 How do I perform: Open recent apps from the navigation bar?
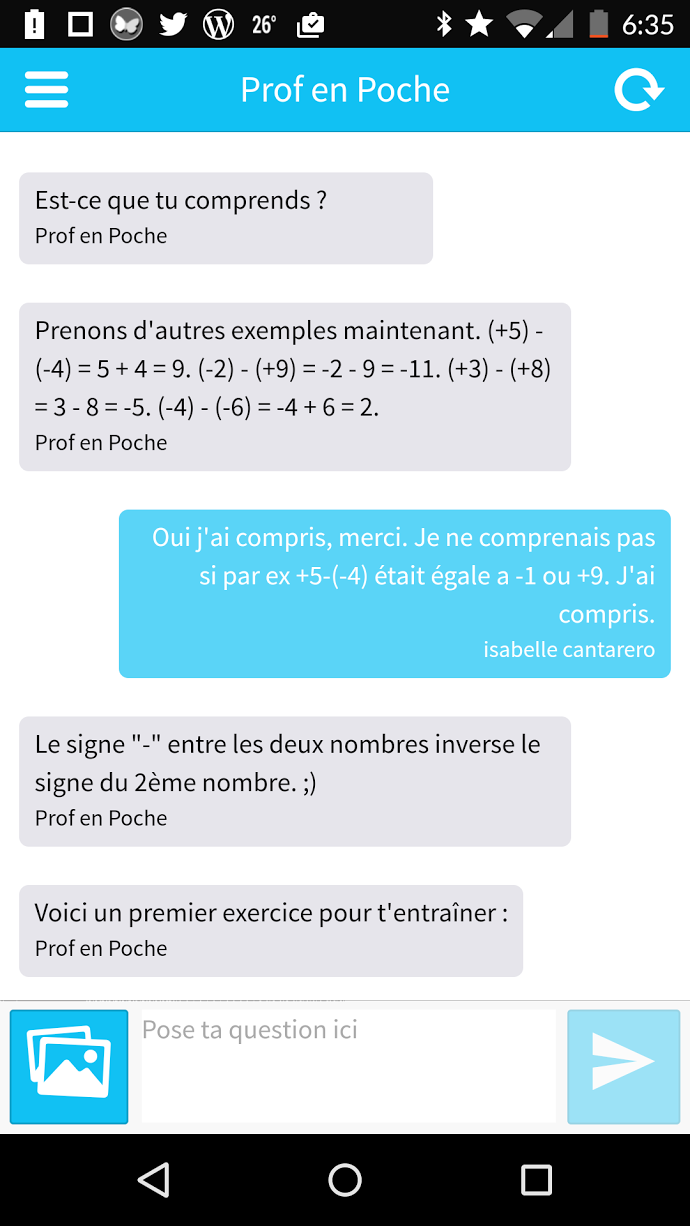537,1180
